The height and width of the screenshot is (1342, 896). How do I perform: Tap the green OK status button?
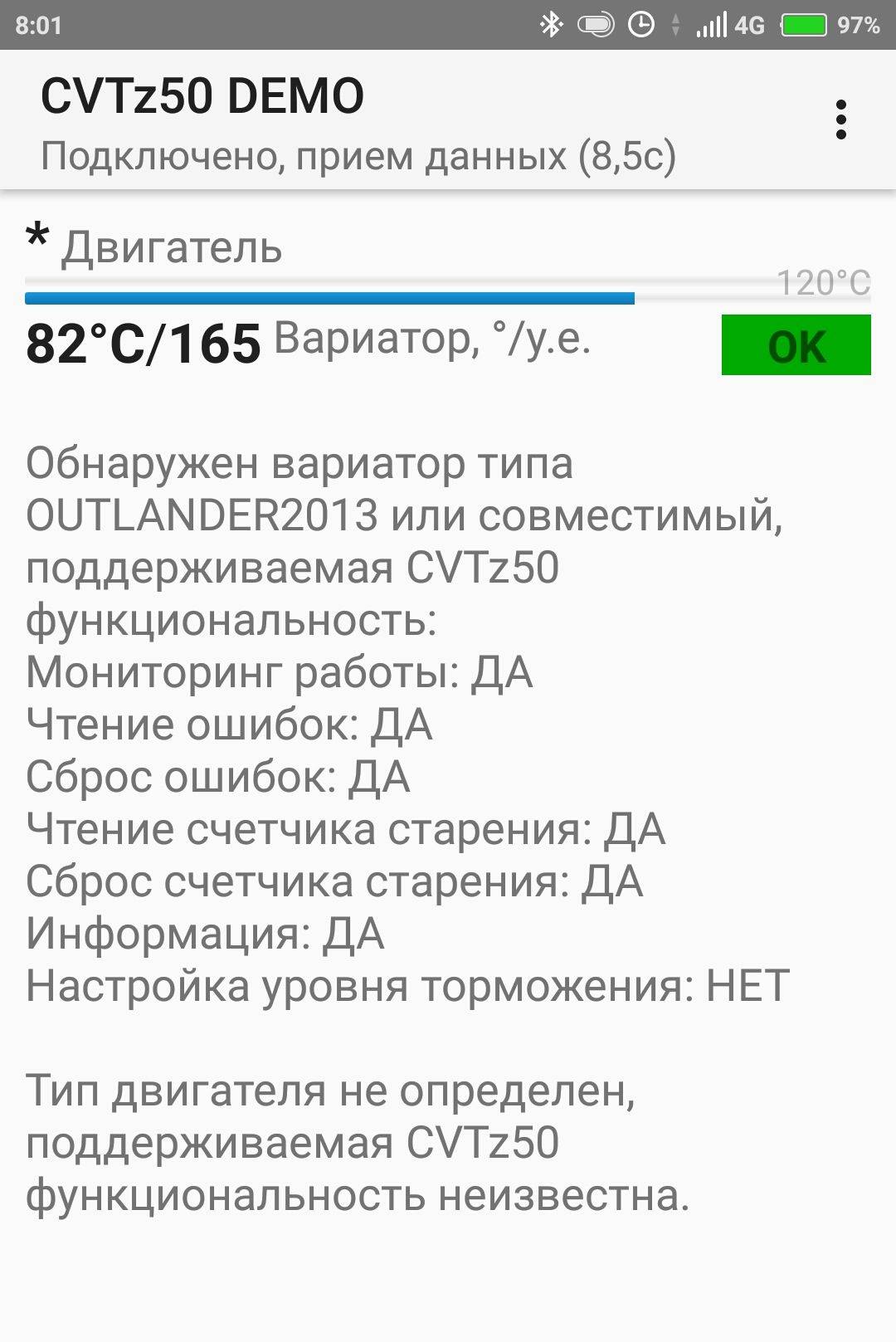(x=796, y=345)
